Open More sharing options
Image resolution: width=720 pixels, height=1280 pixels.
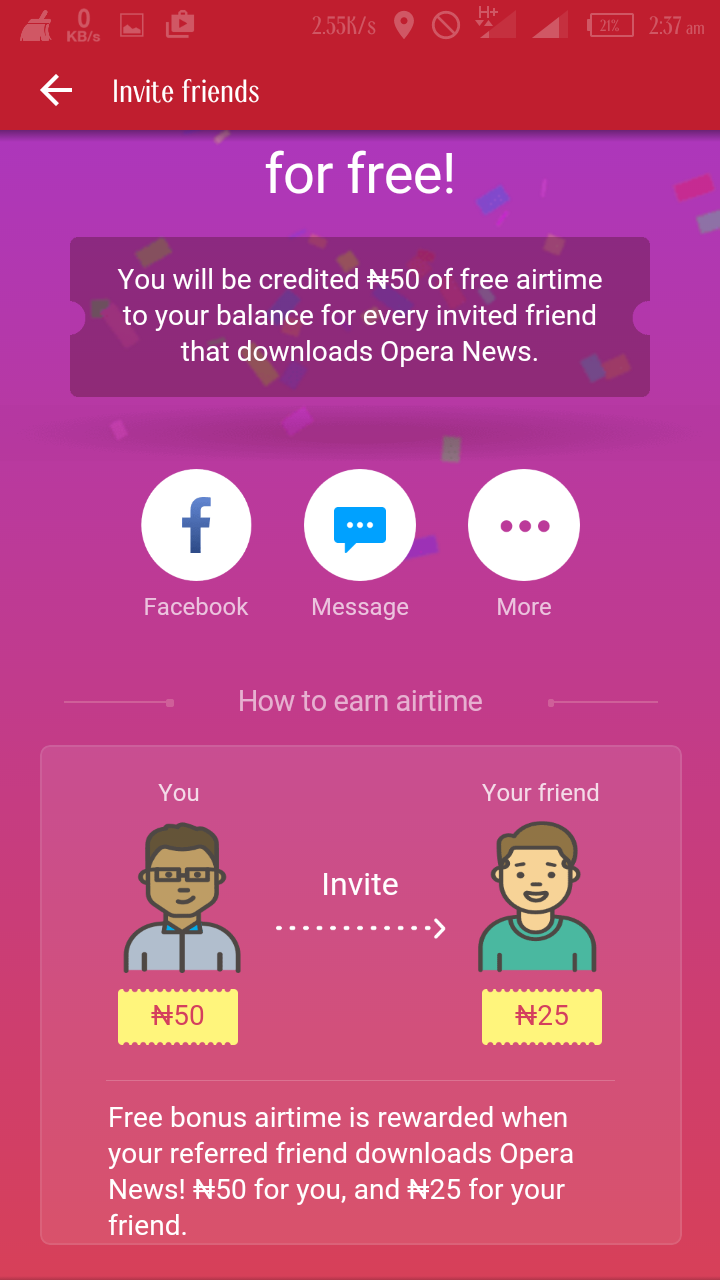[524, 525]
